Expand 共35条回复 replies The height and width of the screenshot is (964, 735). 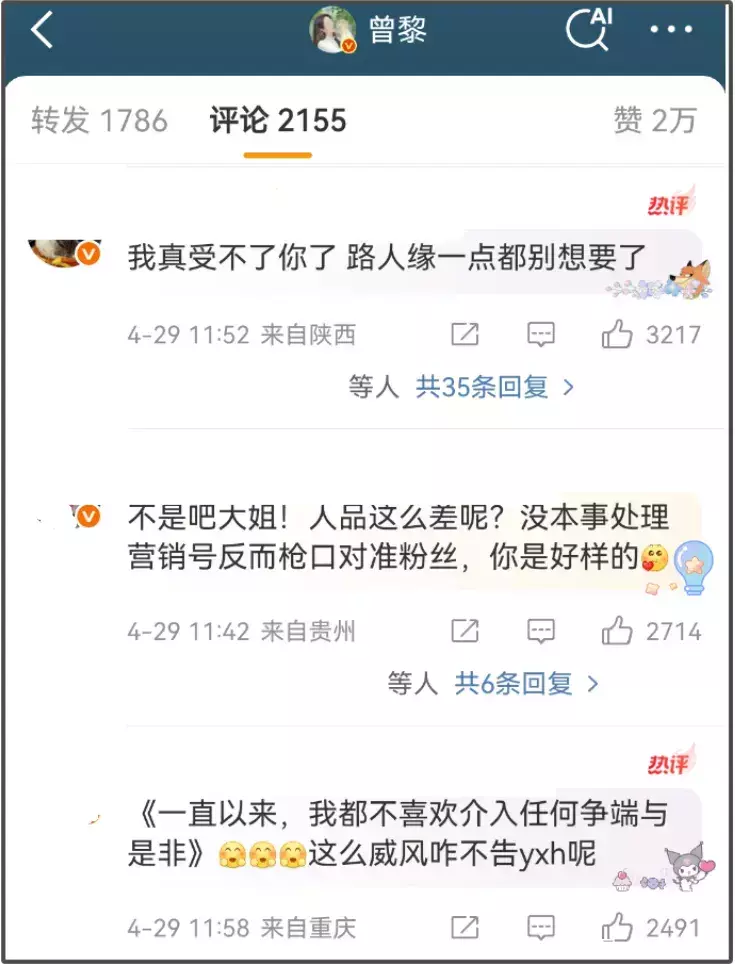495,388
